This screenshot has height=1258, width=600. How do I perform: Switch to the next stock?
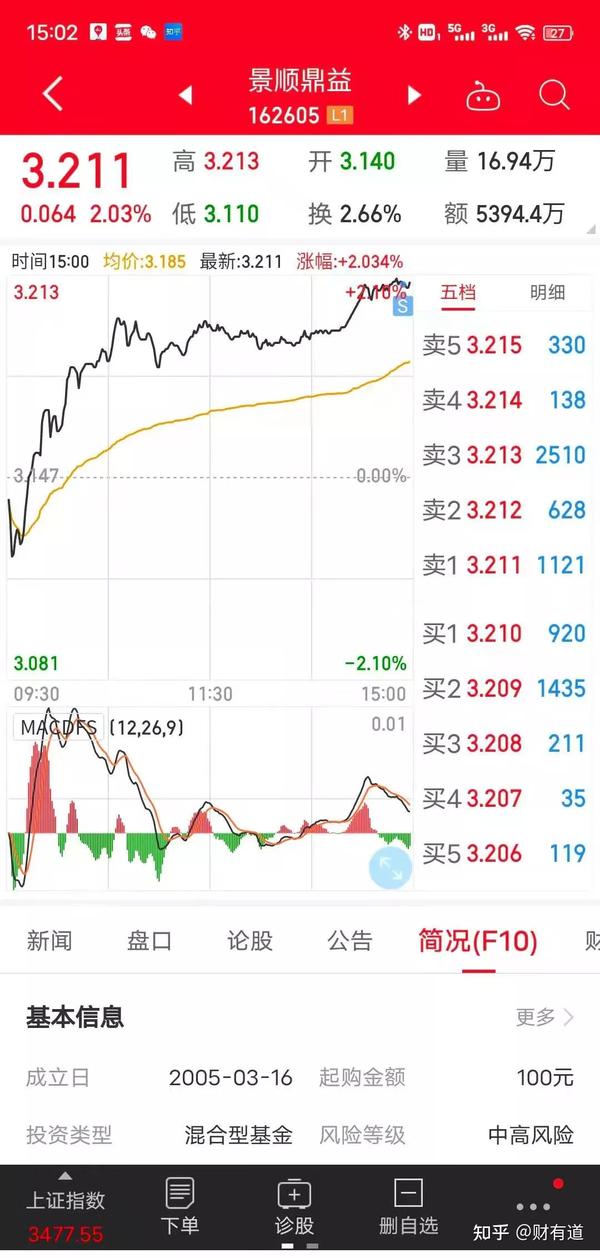pyautogui.click(x=414, y=95)
